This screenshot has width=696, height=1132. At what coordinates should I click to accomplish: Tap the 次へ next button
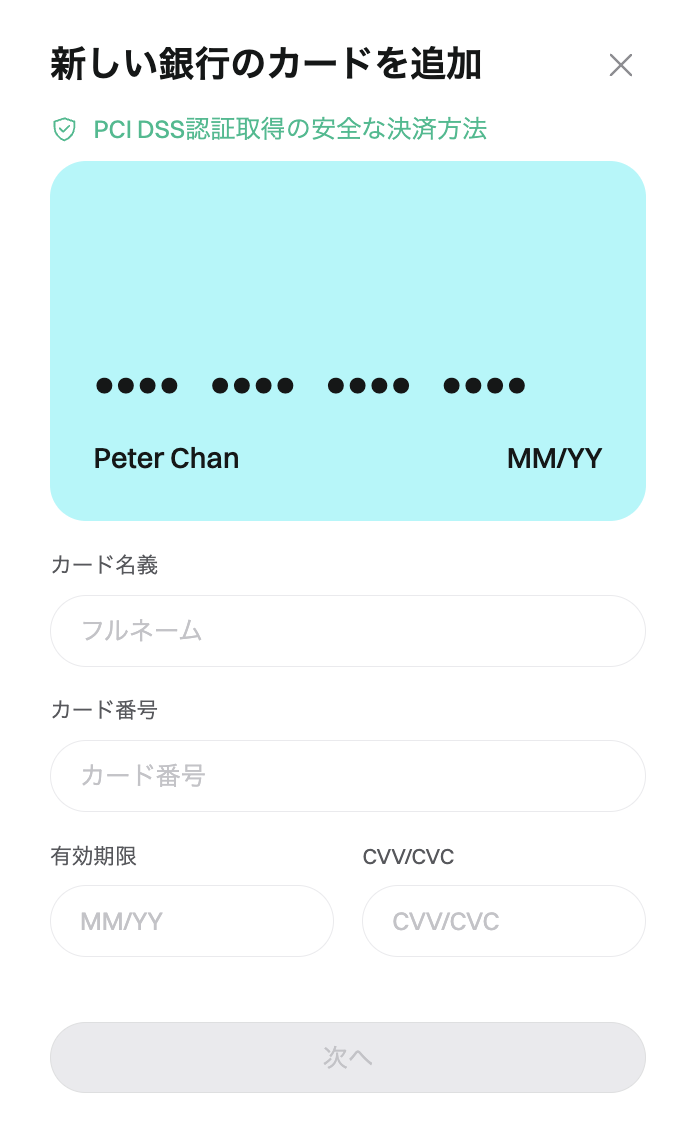(x=347, y=1057)
